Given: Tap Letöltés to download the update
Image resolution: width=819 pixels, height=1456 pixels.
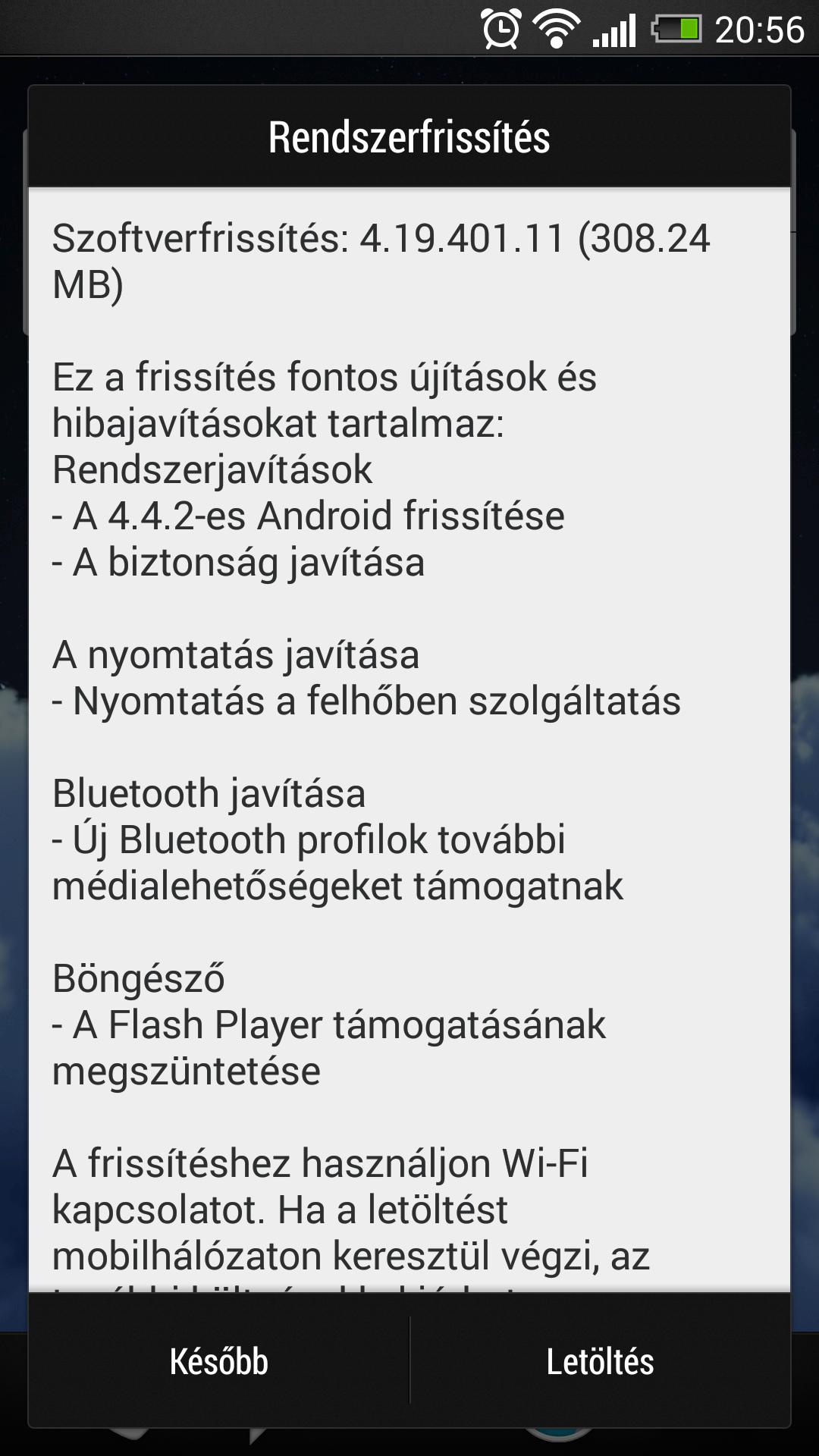Looking at the screenshot, I should pyautogui.click(x=600, y=1361).
